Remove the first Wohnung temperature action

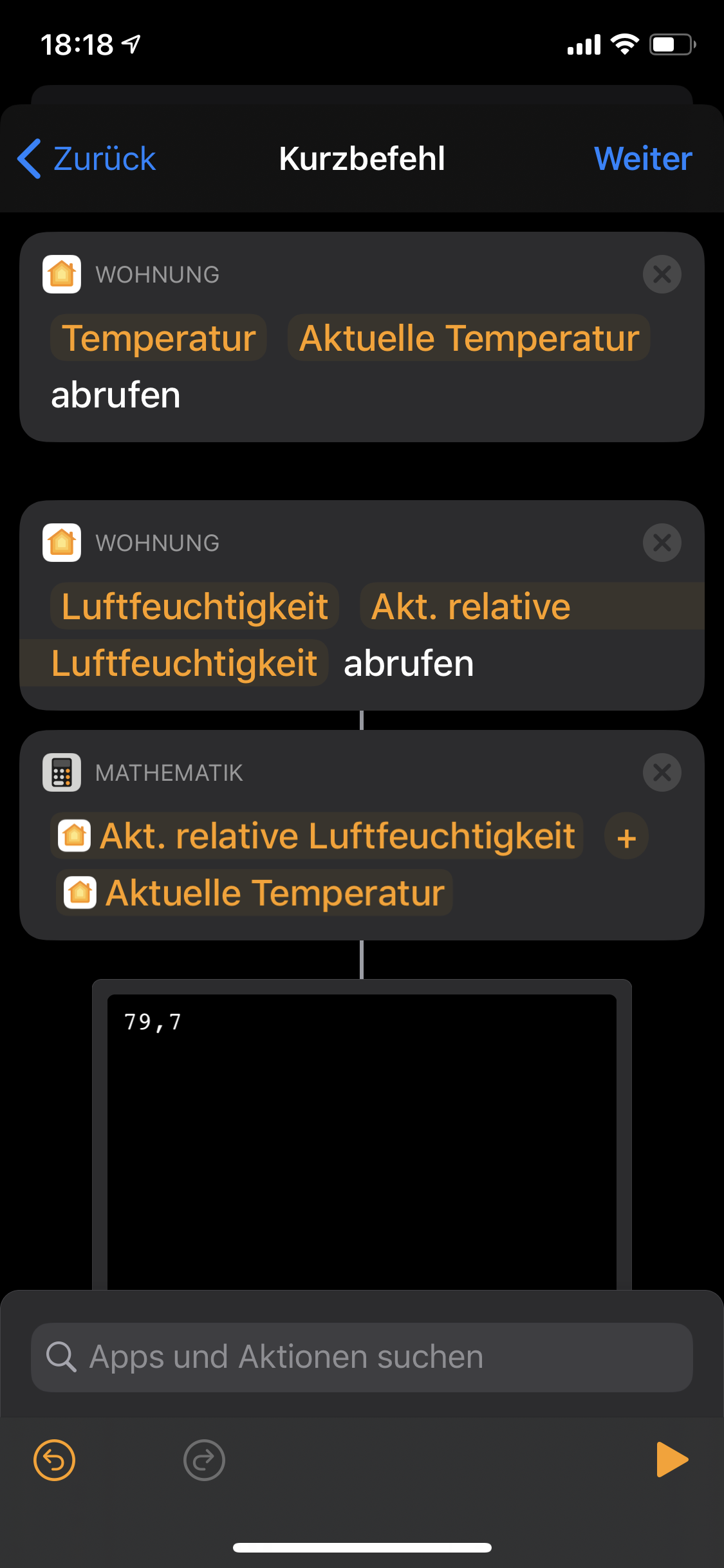(662, 274)
